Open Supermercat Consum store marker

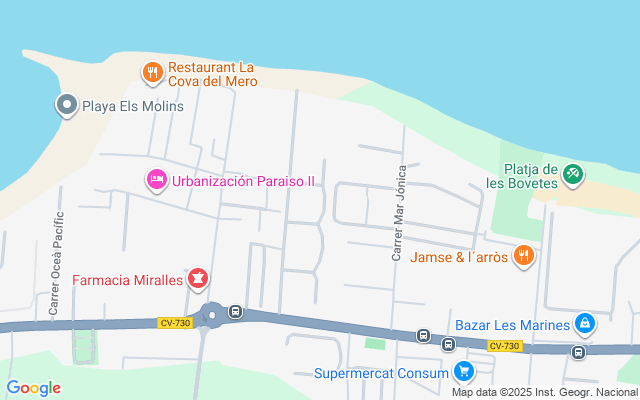point(463,373)
